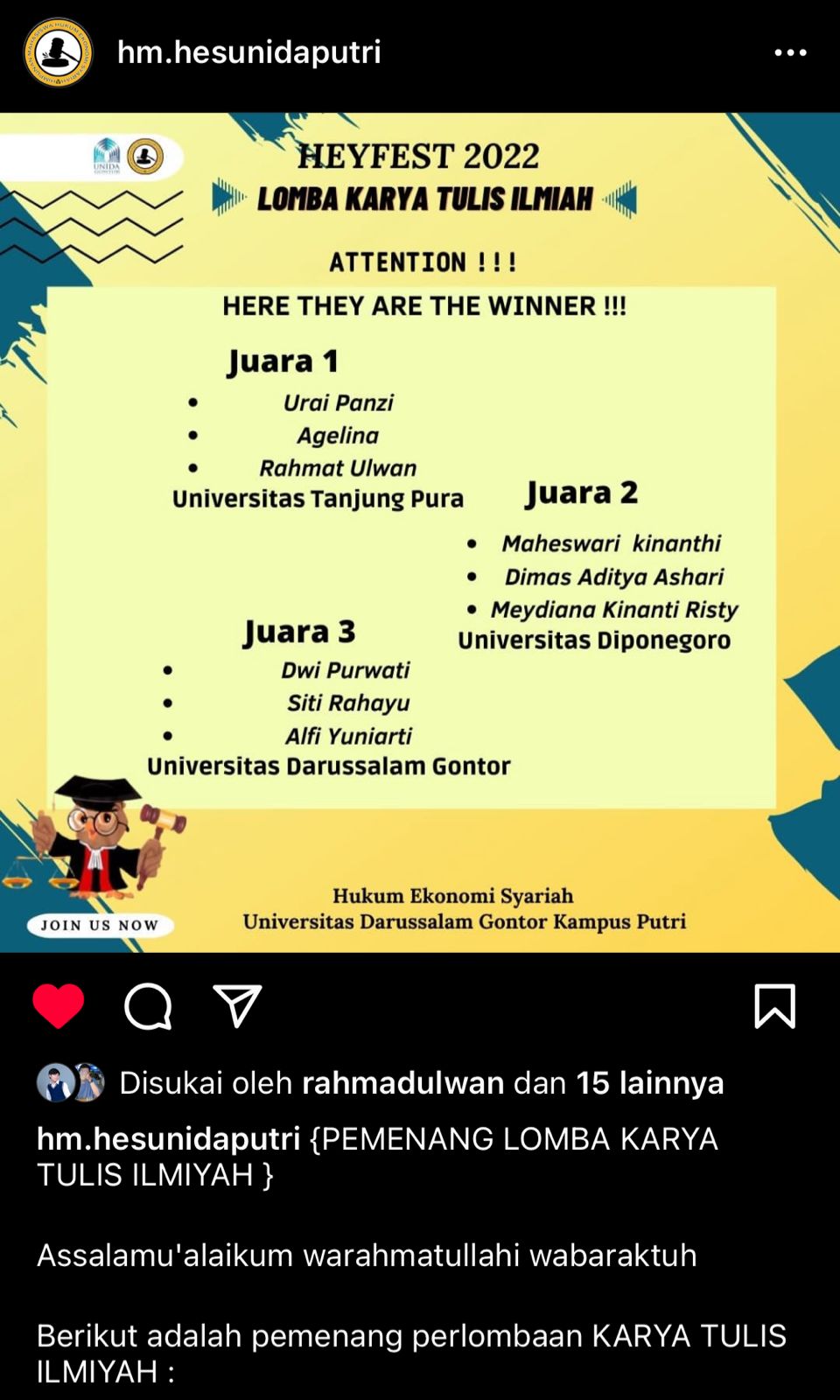840x1400 pixels.
Task: Open the hm.hesunidaputri profile picture
Action: (x=58, y=52)
